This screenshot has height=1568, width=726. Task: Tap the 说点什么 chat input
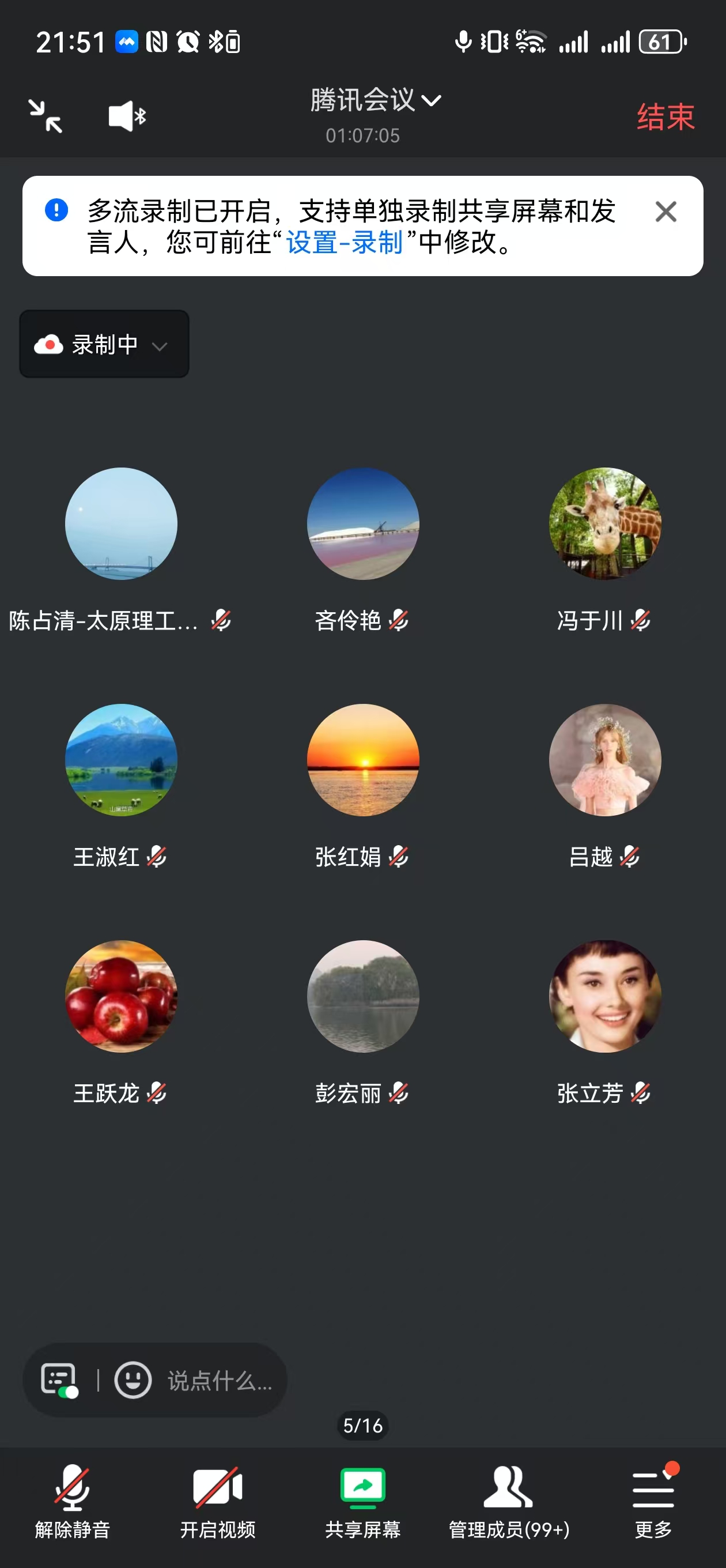tap(220, 1381)
